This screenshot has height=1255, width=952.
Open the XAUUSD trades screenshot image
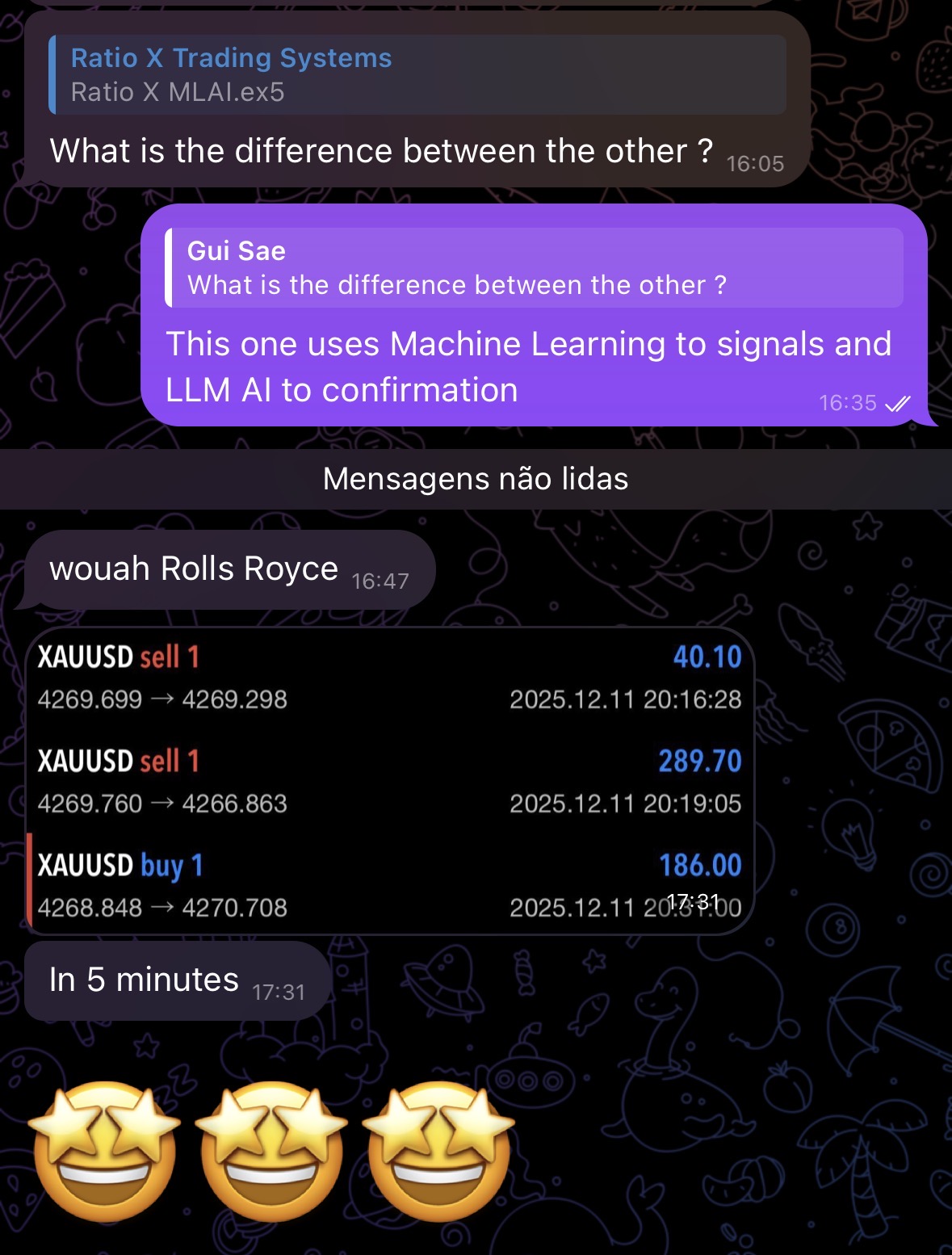click(390, 781)
